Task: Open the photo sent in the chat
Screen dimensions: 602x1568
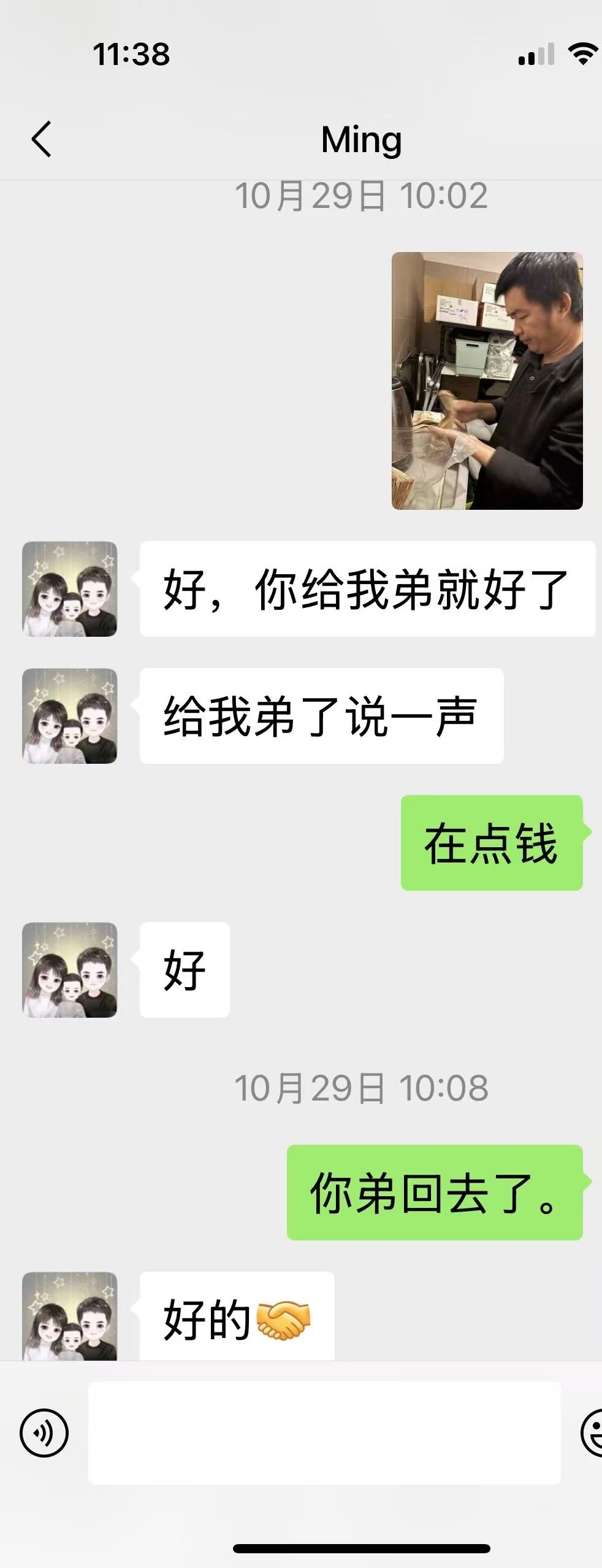Action: pyautogui.click(x=487, y=380)
